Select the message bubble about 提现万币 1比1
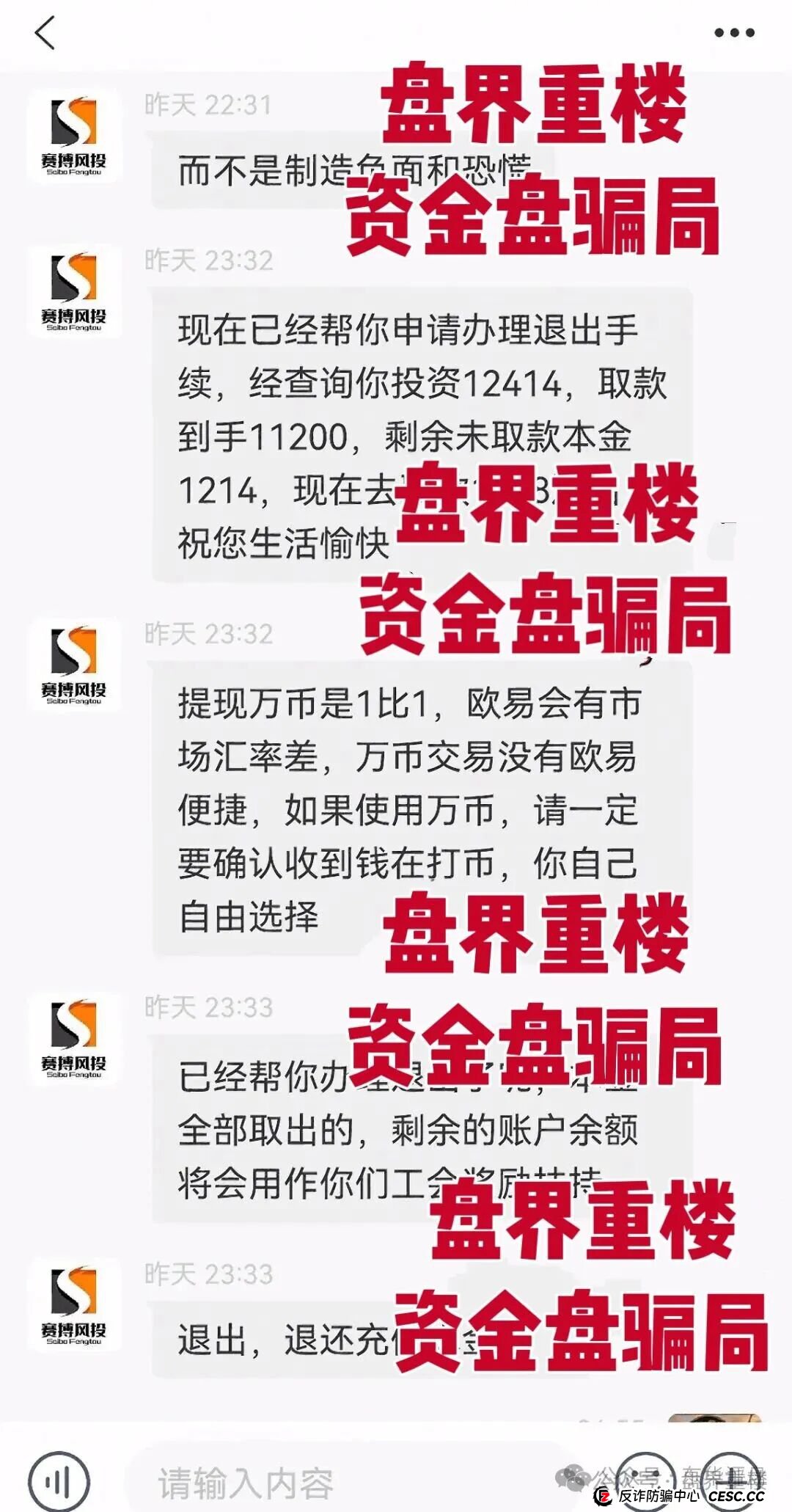This screenshot has width=792, height=1512. (x=411, y=807)
